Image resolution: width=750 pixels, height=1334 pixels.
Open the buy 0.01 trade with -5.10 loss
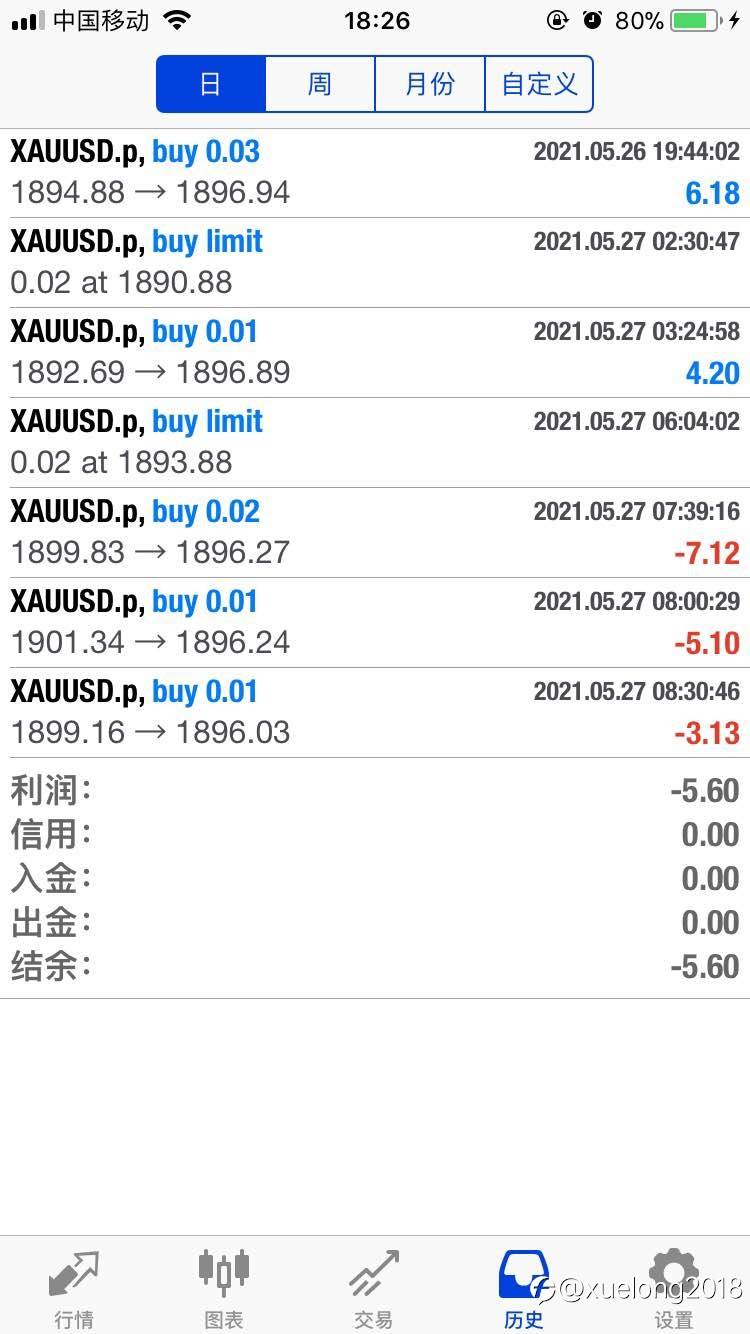(375, 622)
